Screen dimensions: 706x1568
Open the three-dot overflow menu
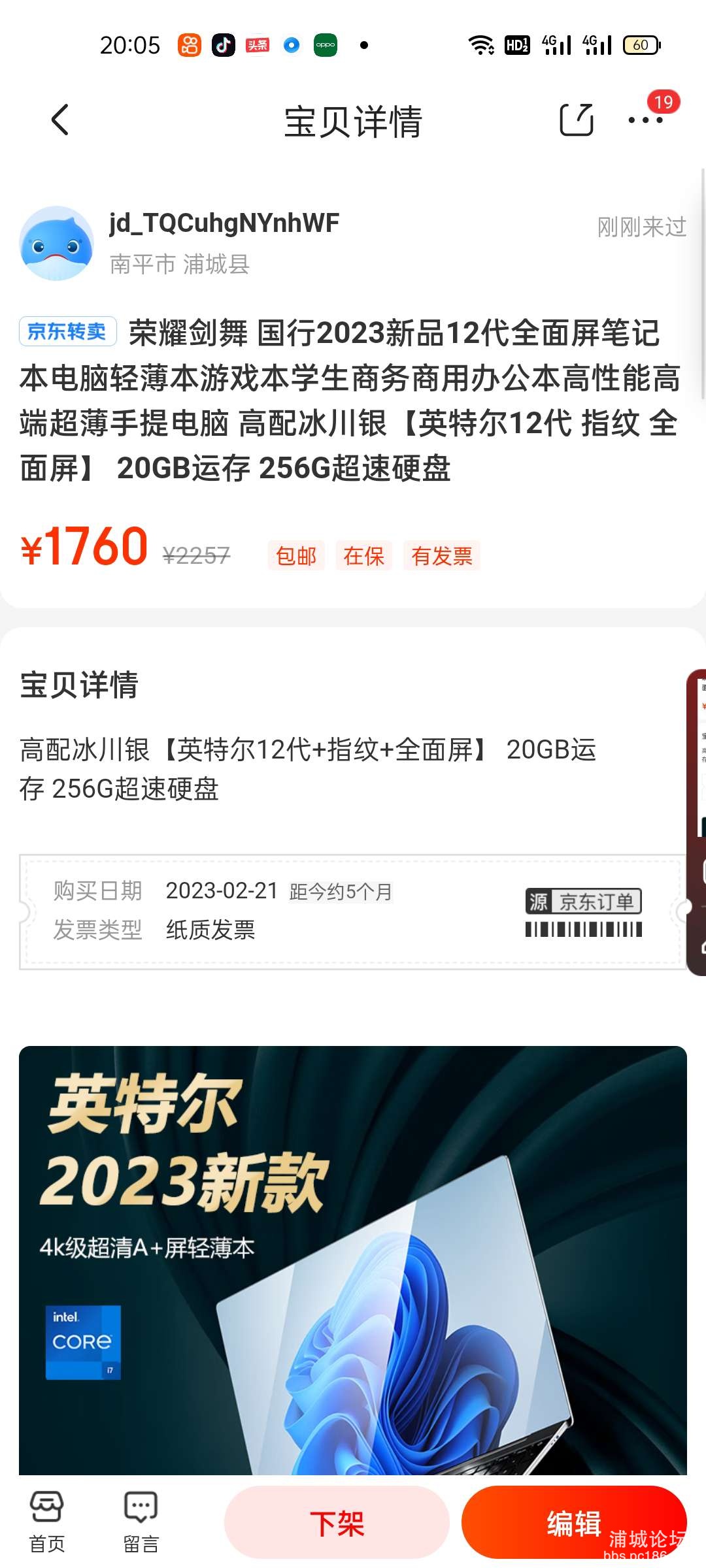(x=645, y=120)
